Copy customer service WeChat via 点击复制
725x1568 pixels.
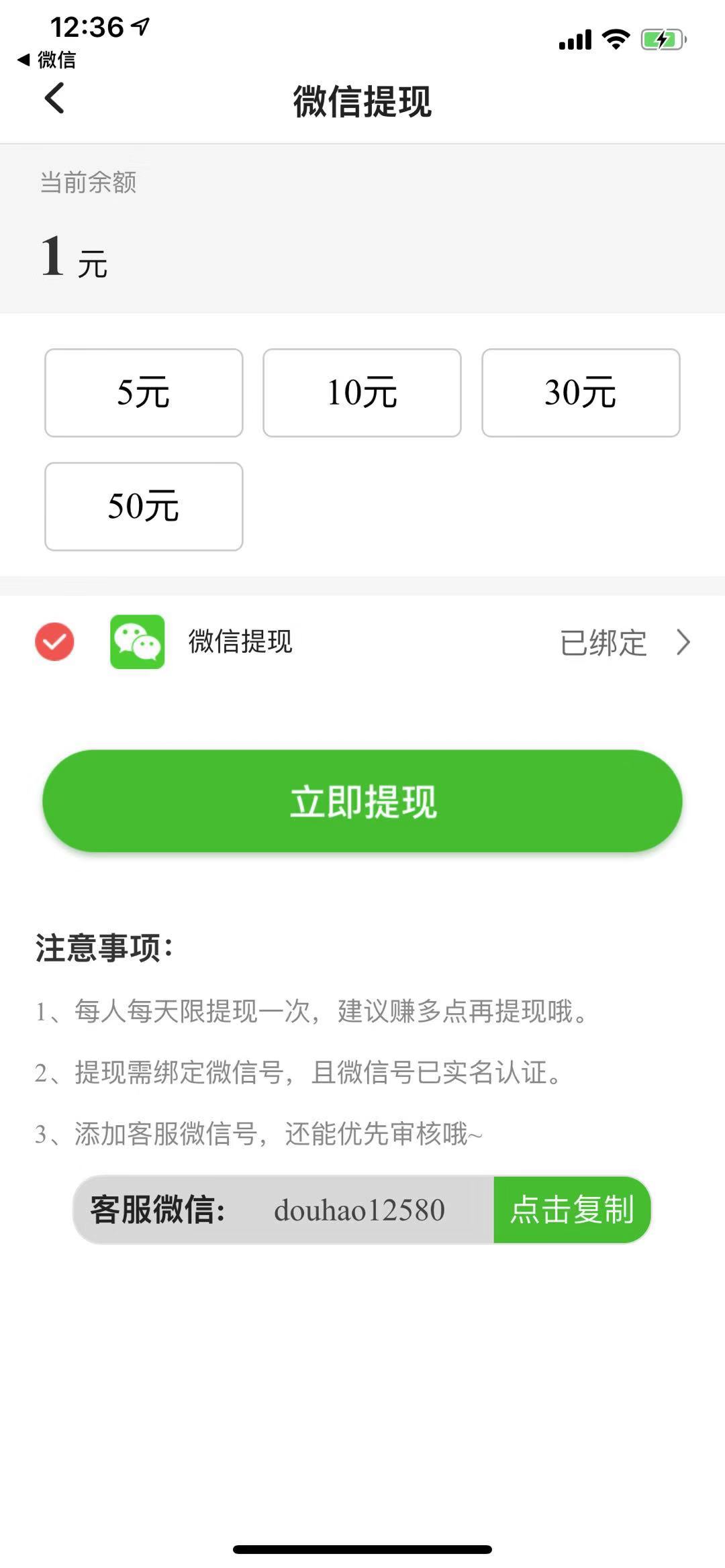pyautogui.click(x=572, y=1210)
